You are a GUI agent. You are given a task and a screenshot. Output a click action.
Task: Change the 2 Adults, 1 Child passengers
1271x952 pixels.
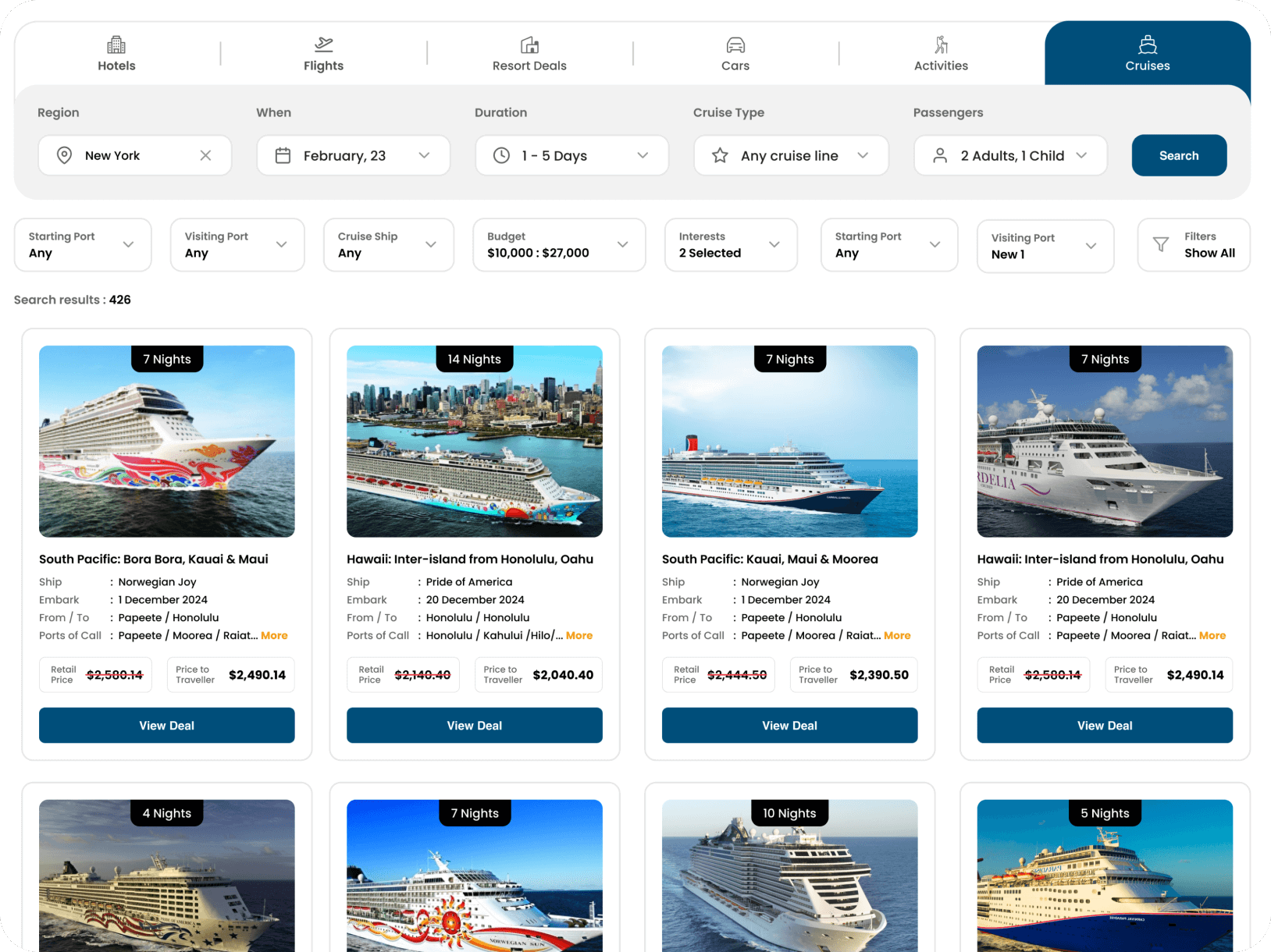click(1010, 155)
